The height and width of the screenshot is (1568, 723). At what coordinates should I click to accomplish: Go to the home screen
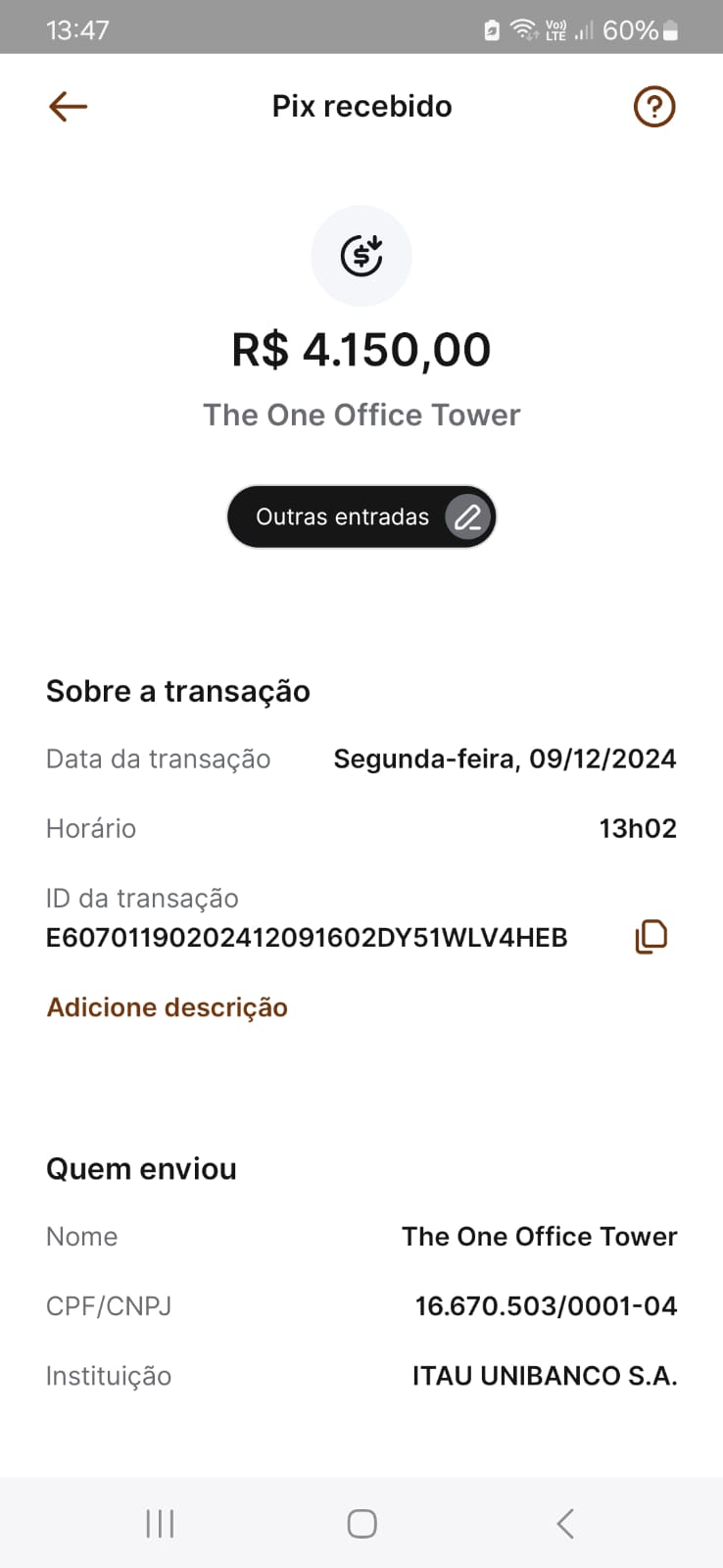[x=361, y=1524]
